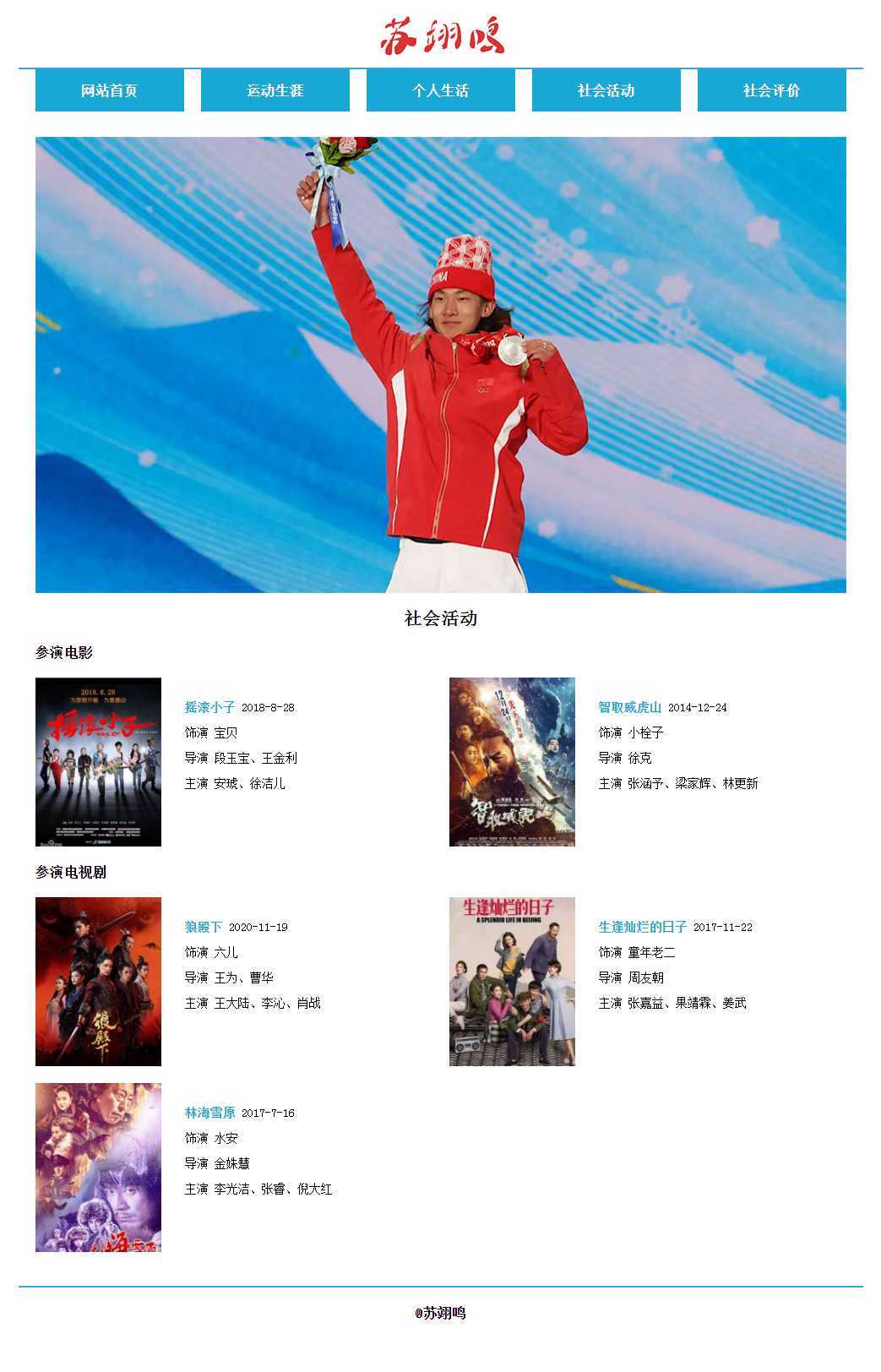This screenshot has width=881, height=1372.
Task: Select the 社会活动 navigation tab
Action: pos(606,90)
